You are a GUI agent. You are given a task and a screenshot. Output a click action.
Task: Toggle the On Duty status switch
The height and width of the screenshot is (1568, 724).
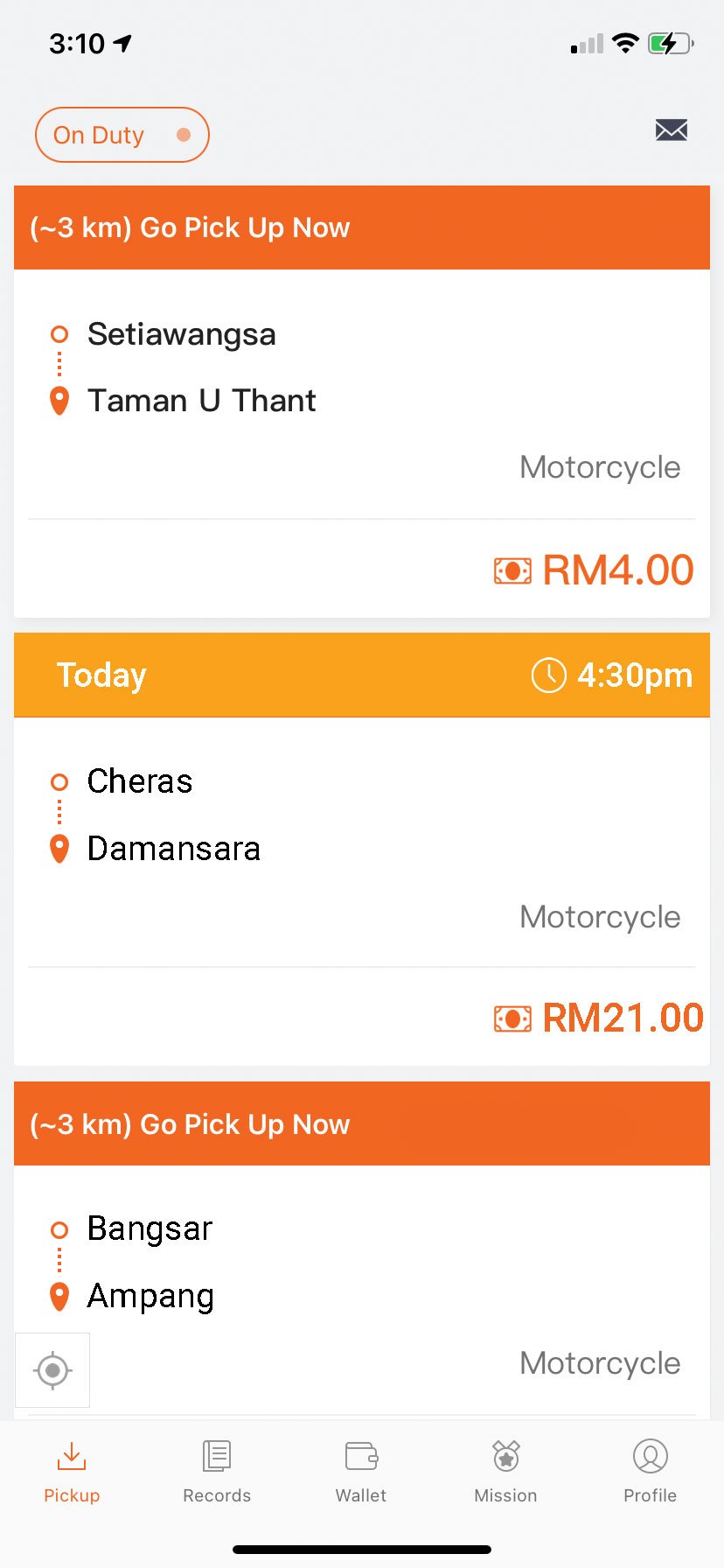coord(122,135)
